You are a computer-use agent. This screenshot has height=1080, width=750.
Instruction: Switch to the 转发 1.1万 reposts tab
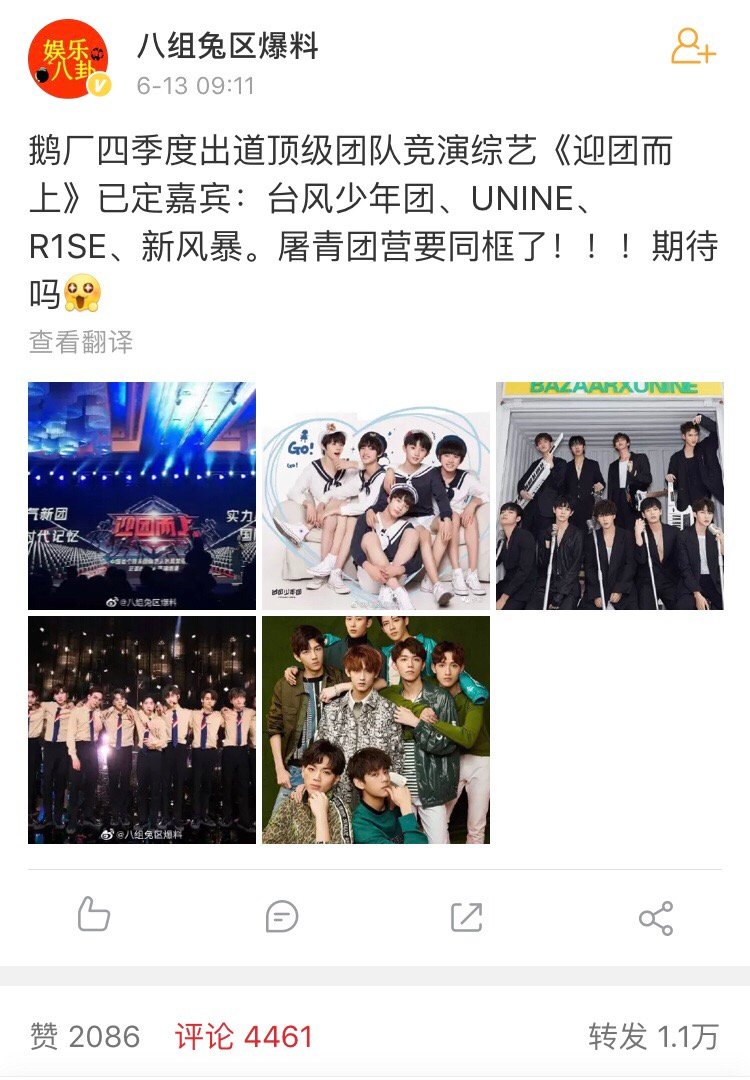point(653,1037)
